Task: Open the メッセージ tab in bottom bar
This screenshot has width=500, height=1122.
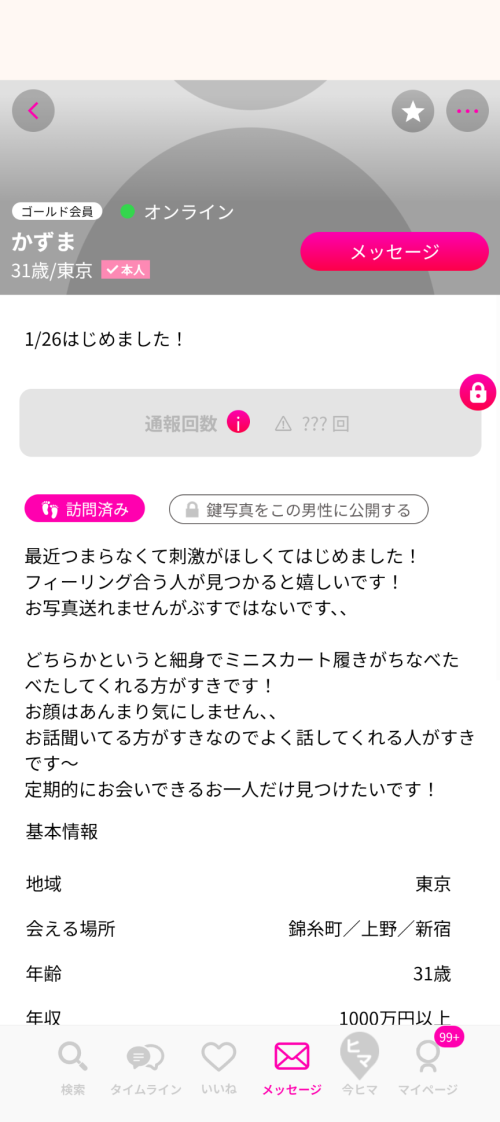Action: 291,1070
